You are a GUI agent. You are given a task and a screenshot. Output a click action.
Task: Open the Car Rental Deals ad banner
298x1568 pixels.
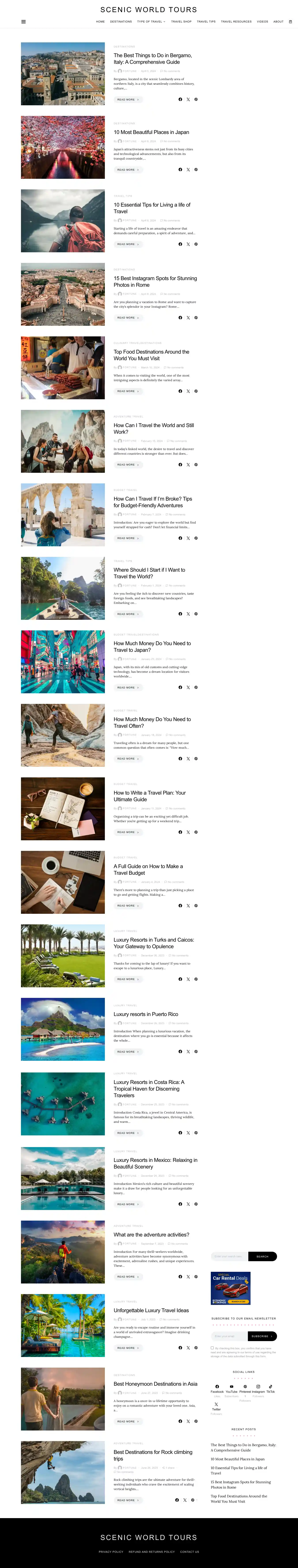230,1288
